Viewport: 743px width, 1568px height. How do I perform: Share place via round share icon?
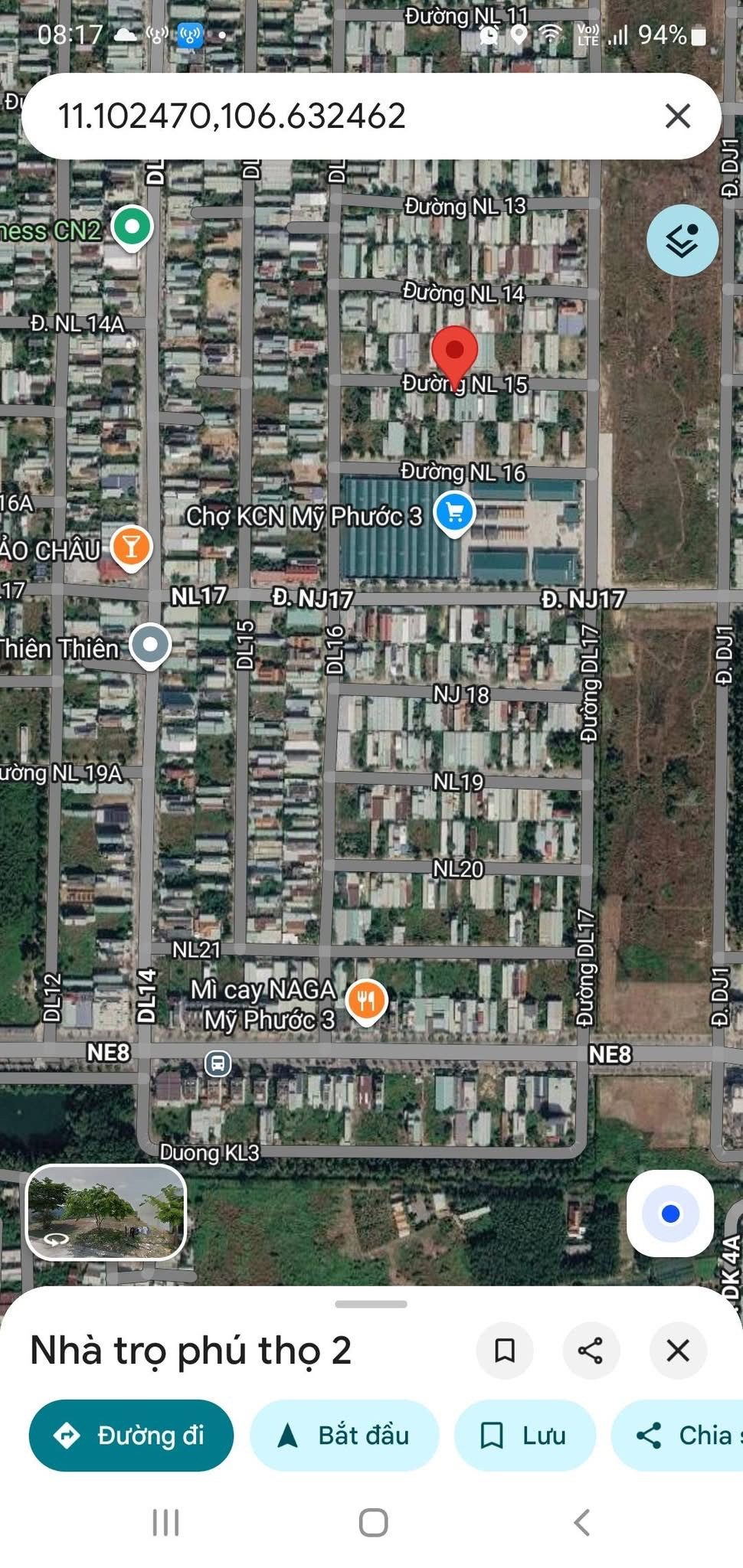click(591, 1351)
